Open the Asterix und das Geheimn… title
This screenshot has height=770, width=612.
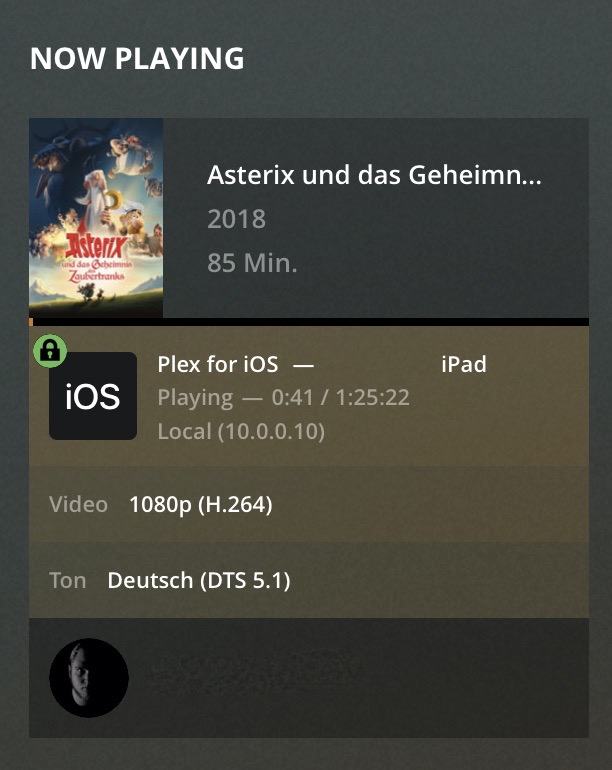pos(374,176)
